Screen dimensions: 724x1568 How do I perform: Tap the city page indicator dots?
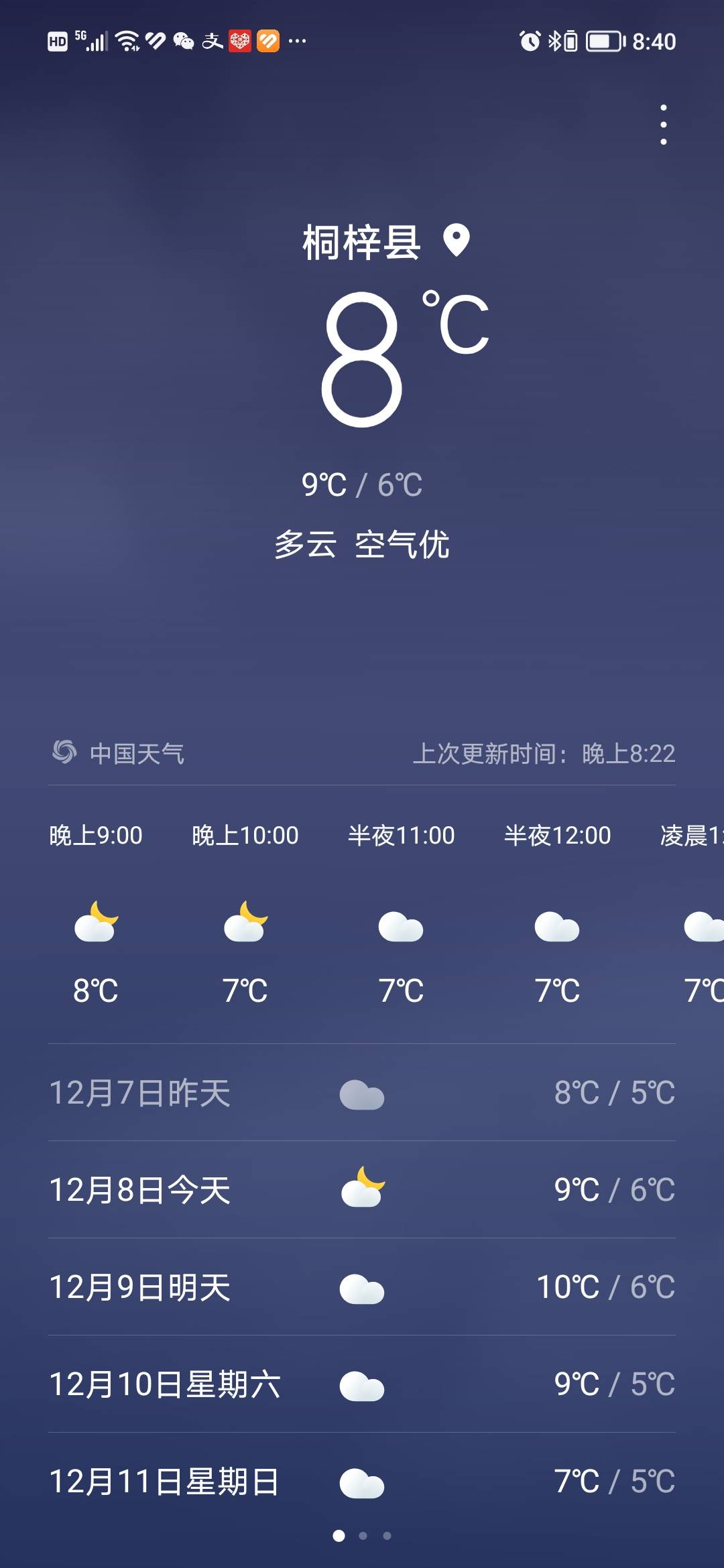click(x=362, y=1536)
